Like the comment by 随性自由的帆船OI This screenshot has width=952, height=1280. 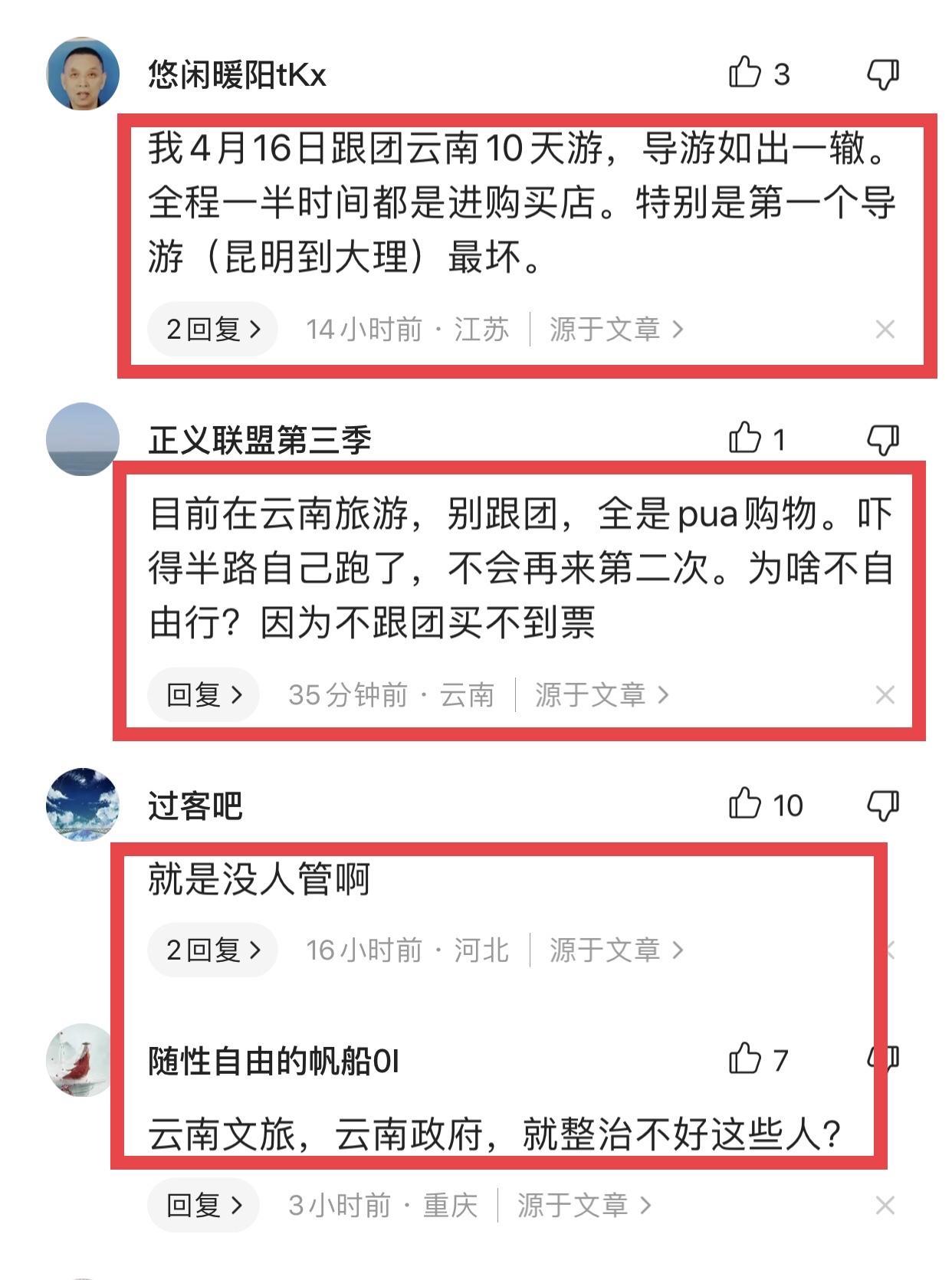click(x=745, y=1060)
